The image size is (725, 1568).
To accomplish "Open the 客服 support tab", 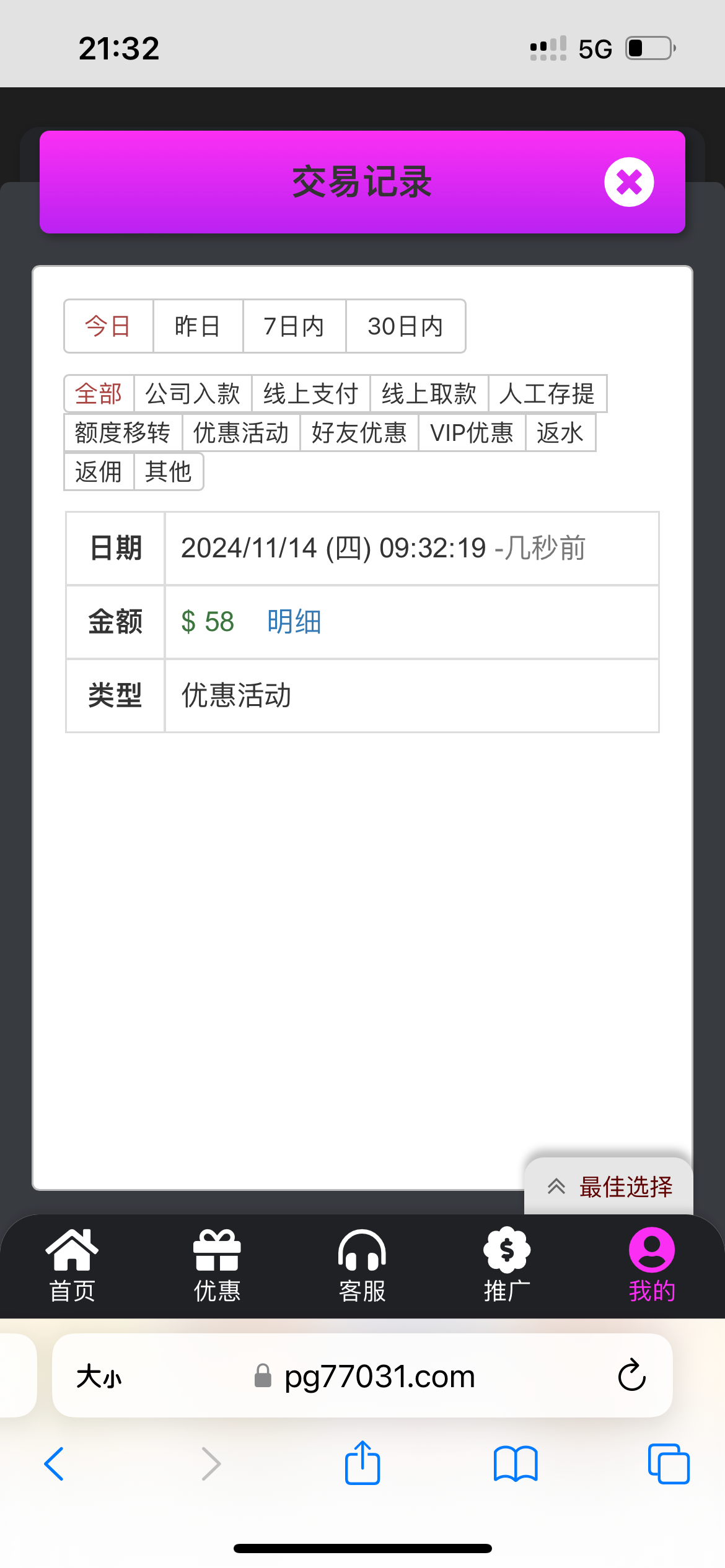I will click(362, 1266).
